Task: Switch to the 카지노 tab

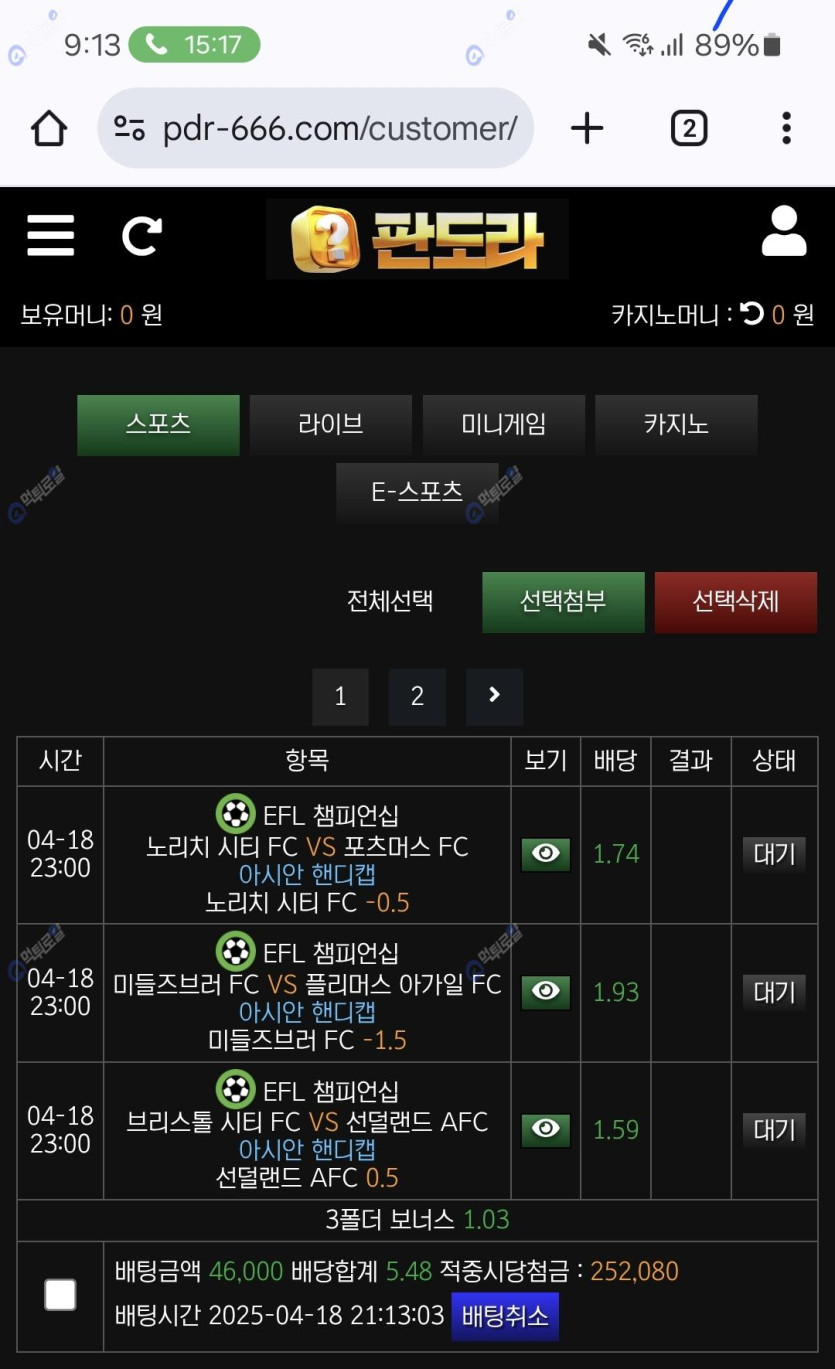Action: click(x=676, y=424)
